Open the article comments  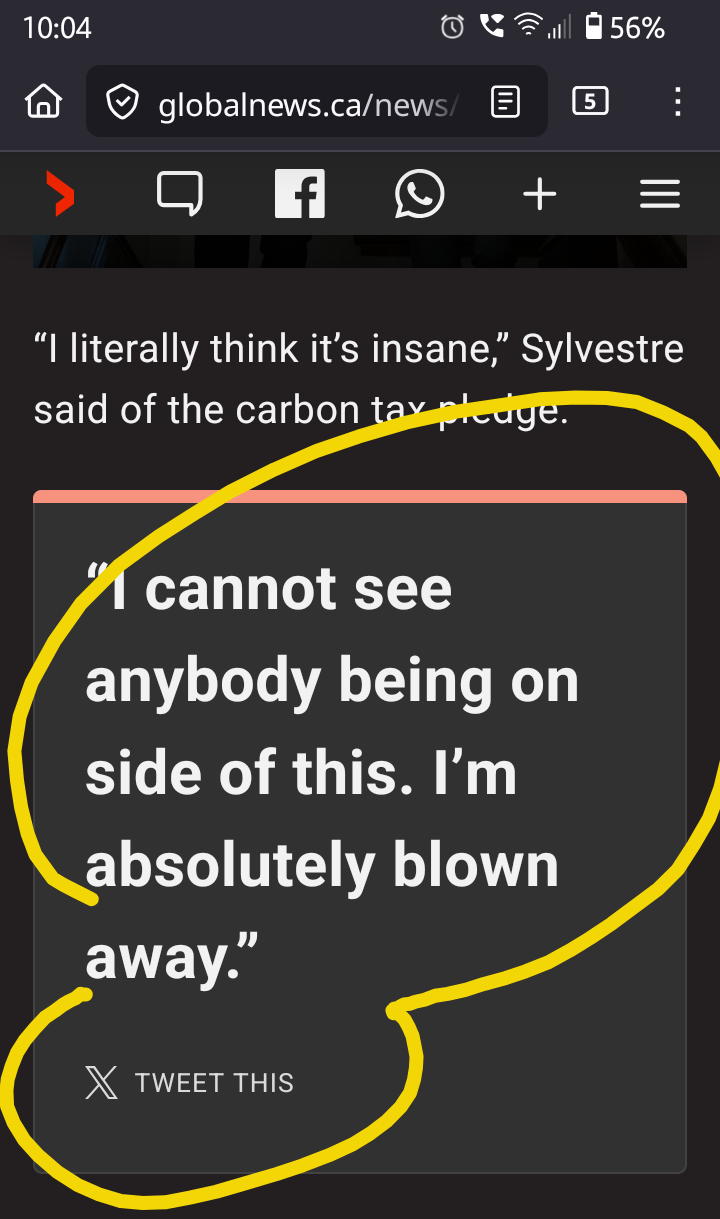click(x=180, y=193)
